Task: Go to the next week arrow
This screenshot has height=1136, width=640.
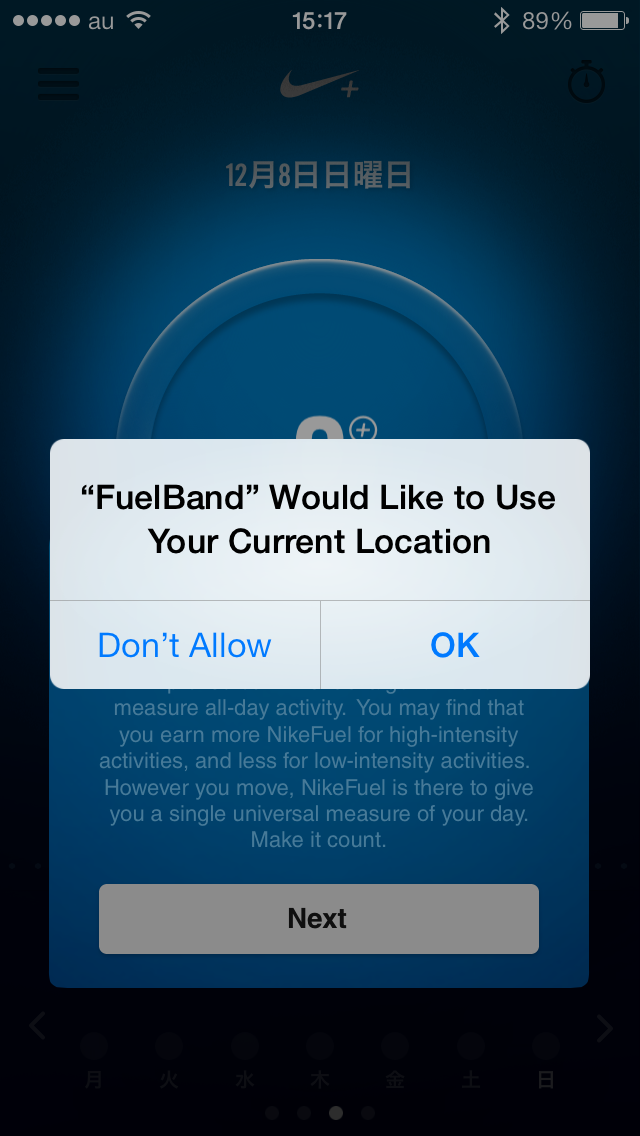Action: [x=604, y=1028]
